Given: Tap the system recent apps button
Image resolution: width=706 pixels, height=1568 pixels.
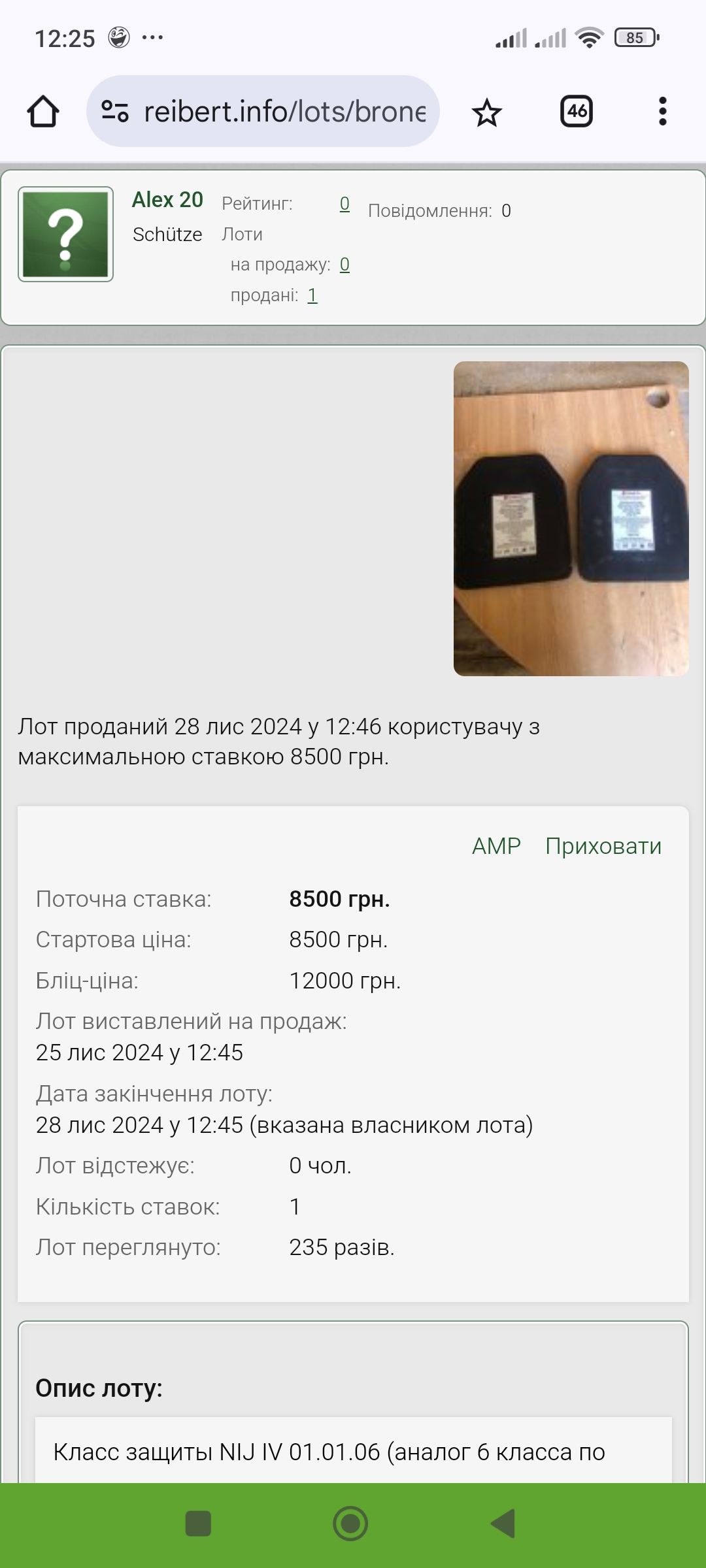Looking at the screenshot, I should pyautogui.click(x=198, y=1524).
